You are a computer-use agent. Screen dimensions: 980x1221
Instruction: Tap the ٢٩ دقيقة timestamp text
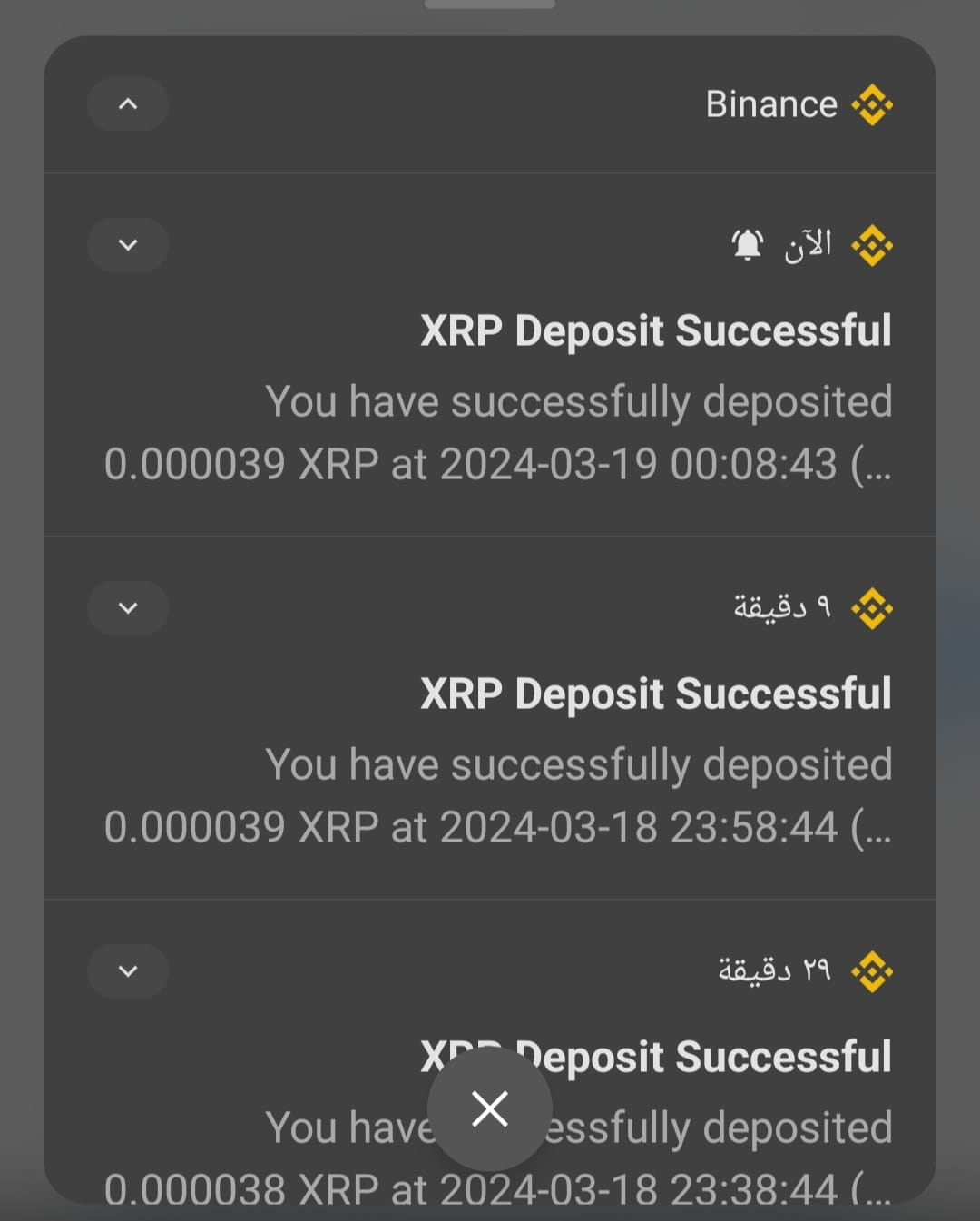pos(776,970)
